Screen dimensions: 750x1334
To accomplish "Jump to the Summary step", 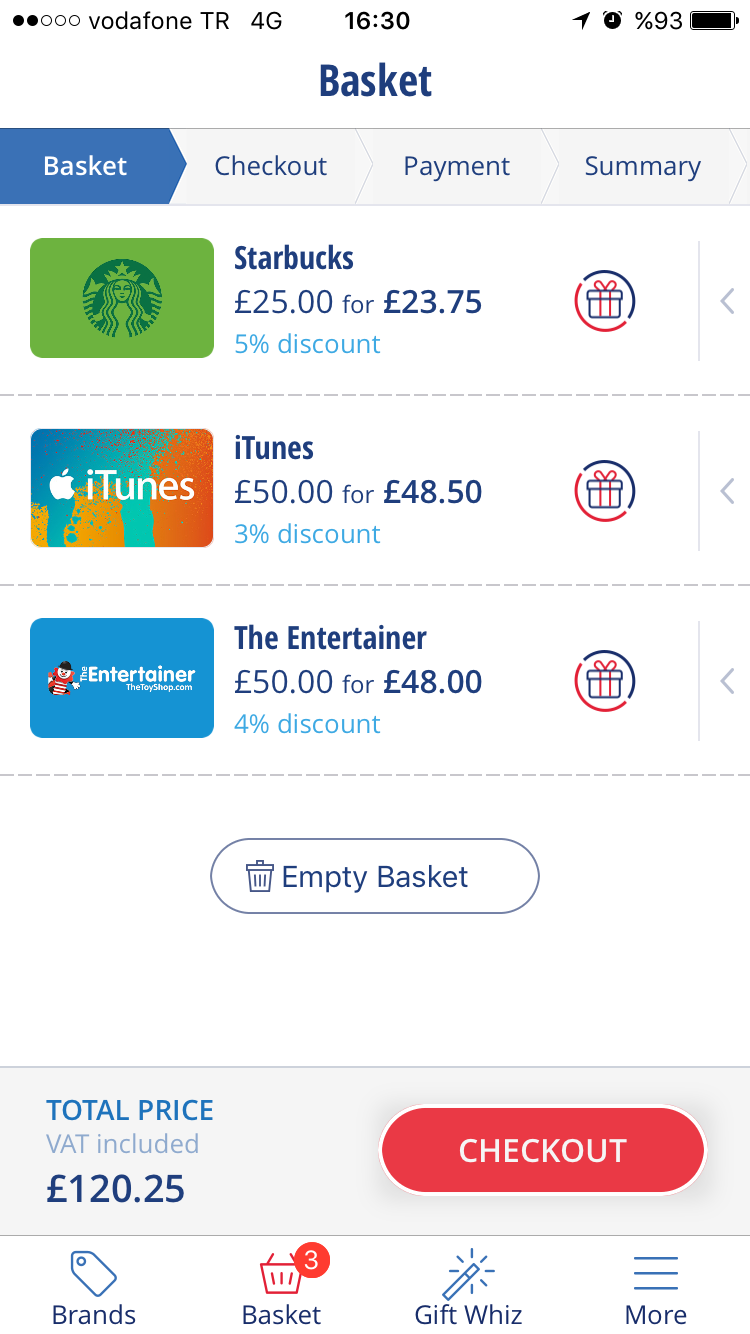I will click(x=642, y=166).
